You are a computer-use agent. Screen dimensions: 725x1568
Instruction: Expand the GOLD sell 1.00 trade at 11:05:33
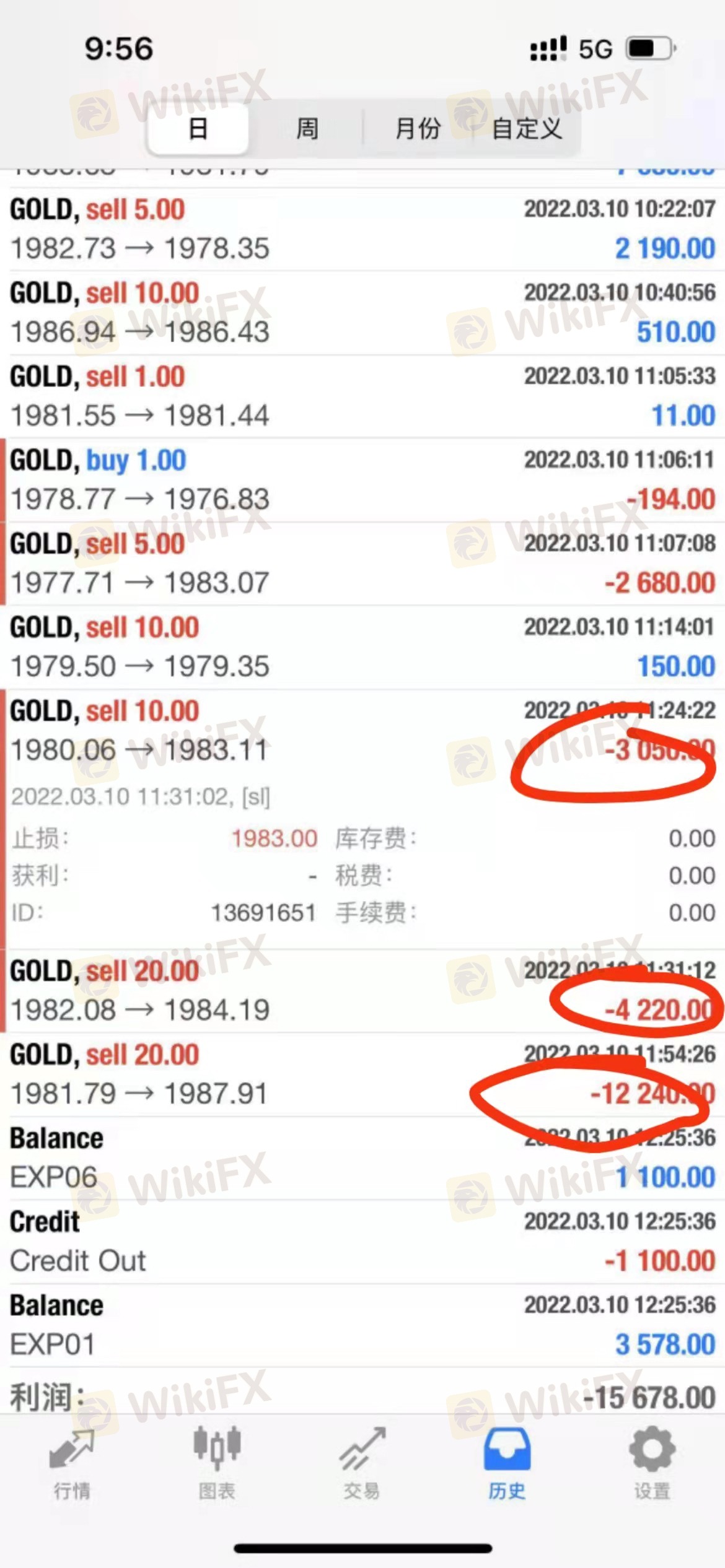[362, 396]
